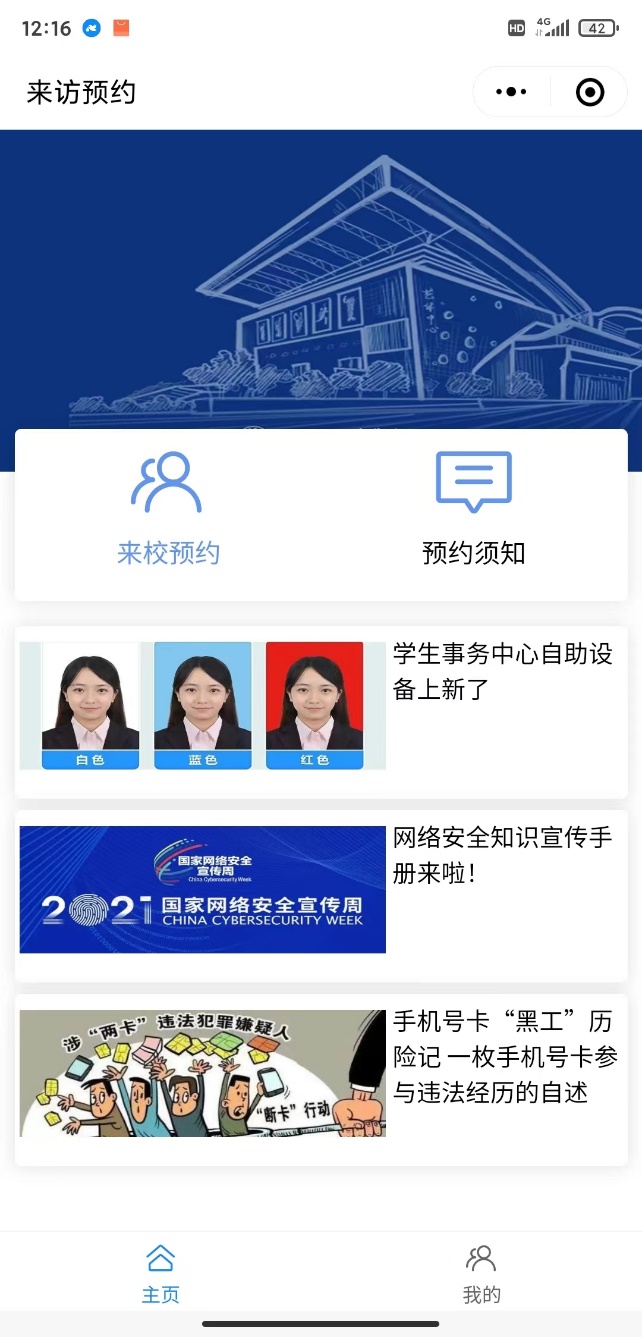Open article 学生事务中心自助设备上新了

320,710
